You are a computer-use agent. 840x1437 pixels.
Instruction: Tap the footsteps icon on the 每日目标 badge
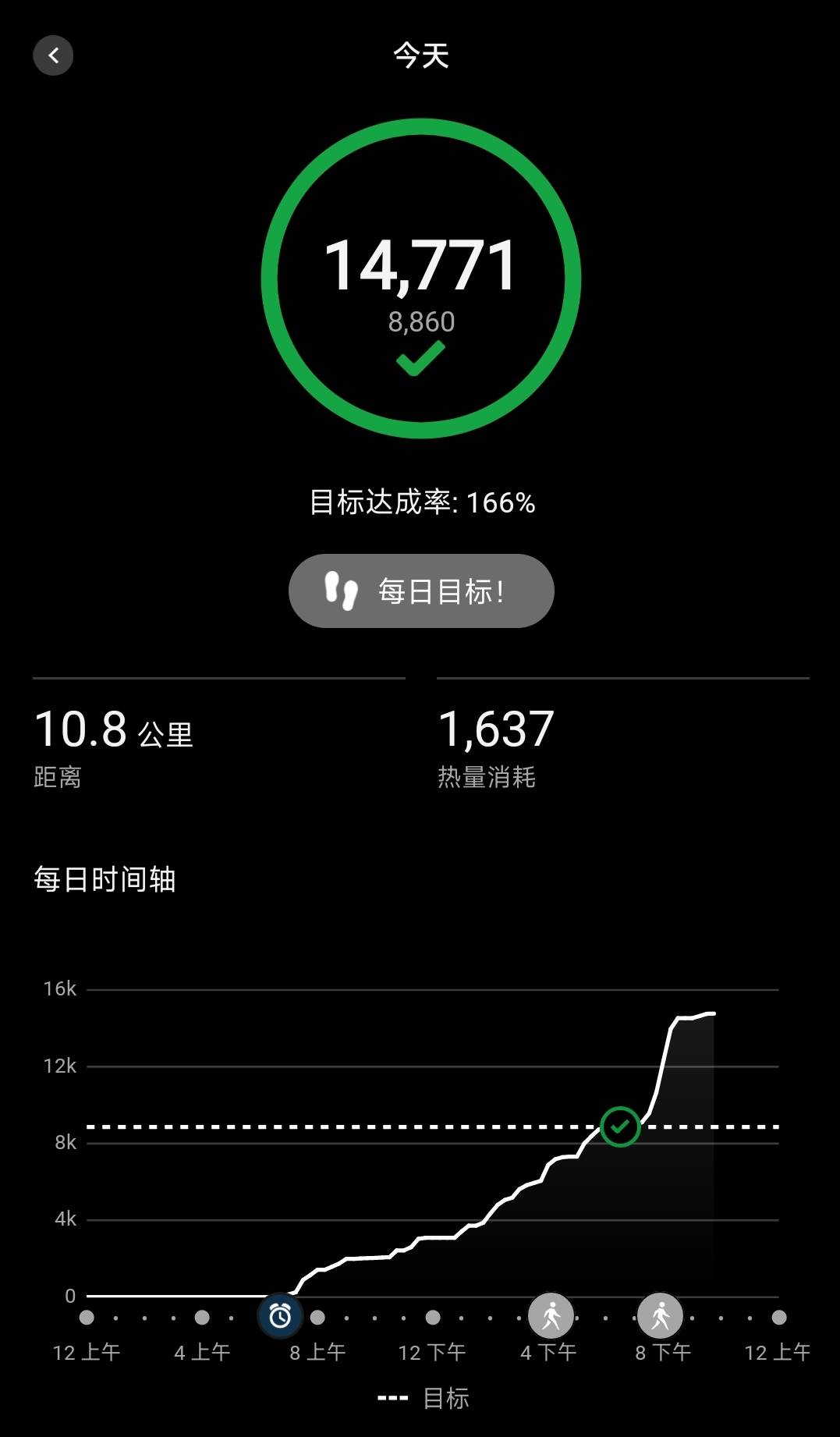click(342, 591)
